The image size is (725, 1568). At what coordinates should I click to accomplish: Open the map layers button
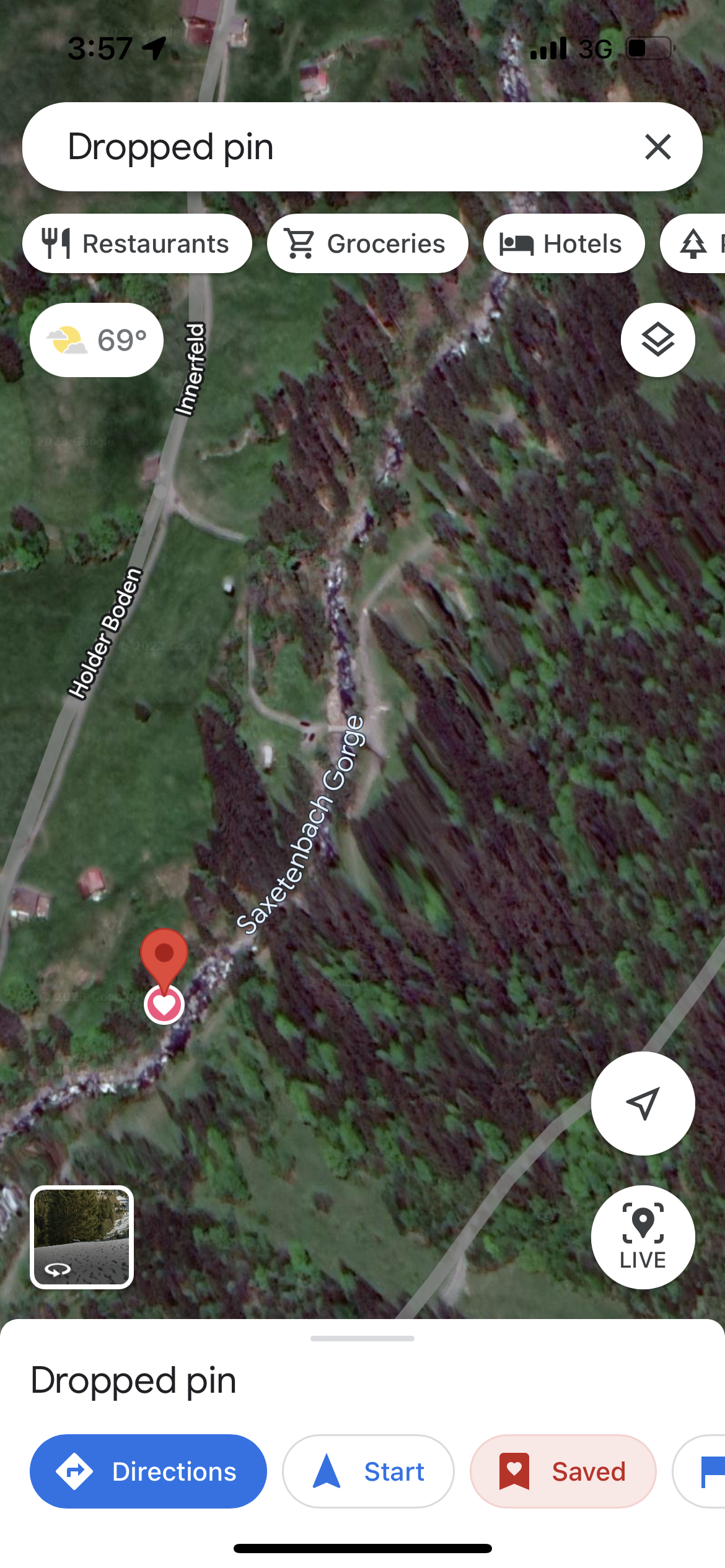pos(657,340)
